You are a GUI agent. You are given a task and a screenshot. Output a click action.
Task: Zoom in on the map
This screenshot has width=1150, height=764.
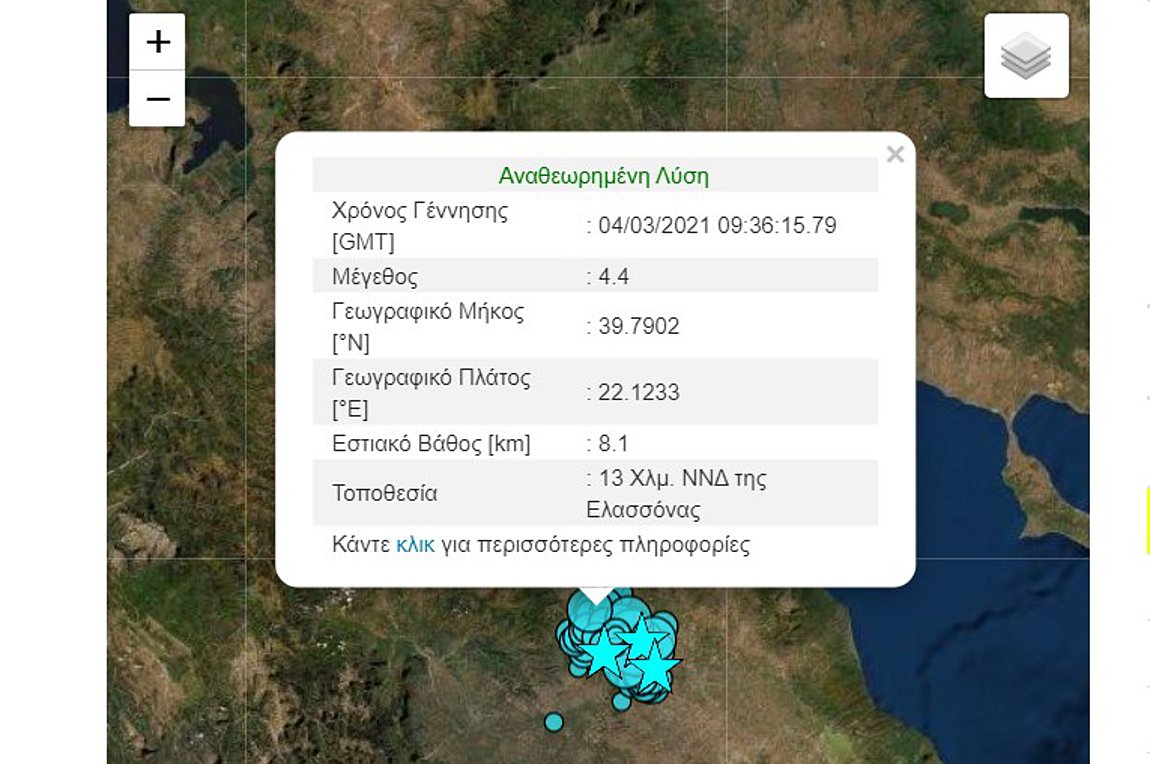[x=158, y=43]
